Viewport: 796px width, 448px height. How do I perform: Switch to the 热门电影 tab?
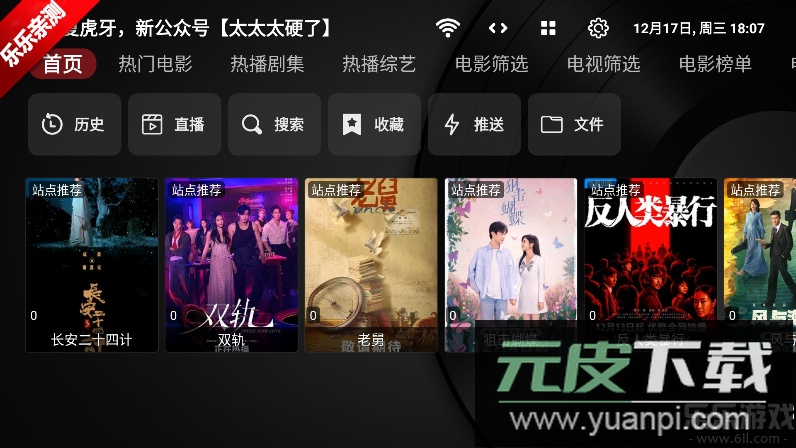[155, 64]
